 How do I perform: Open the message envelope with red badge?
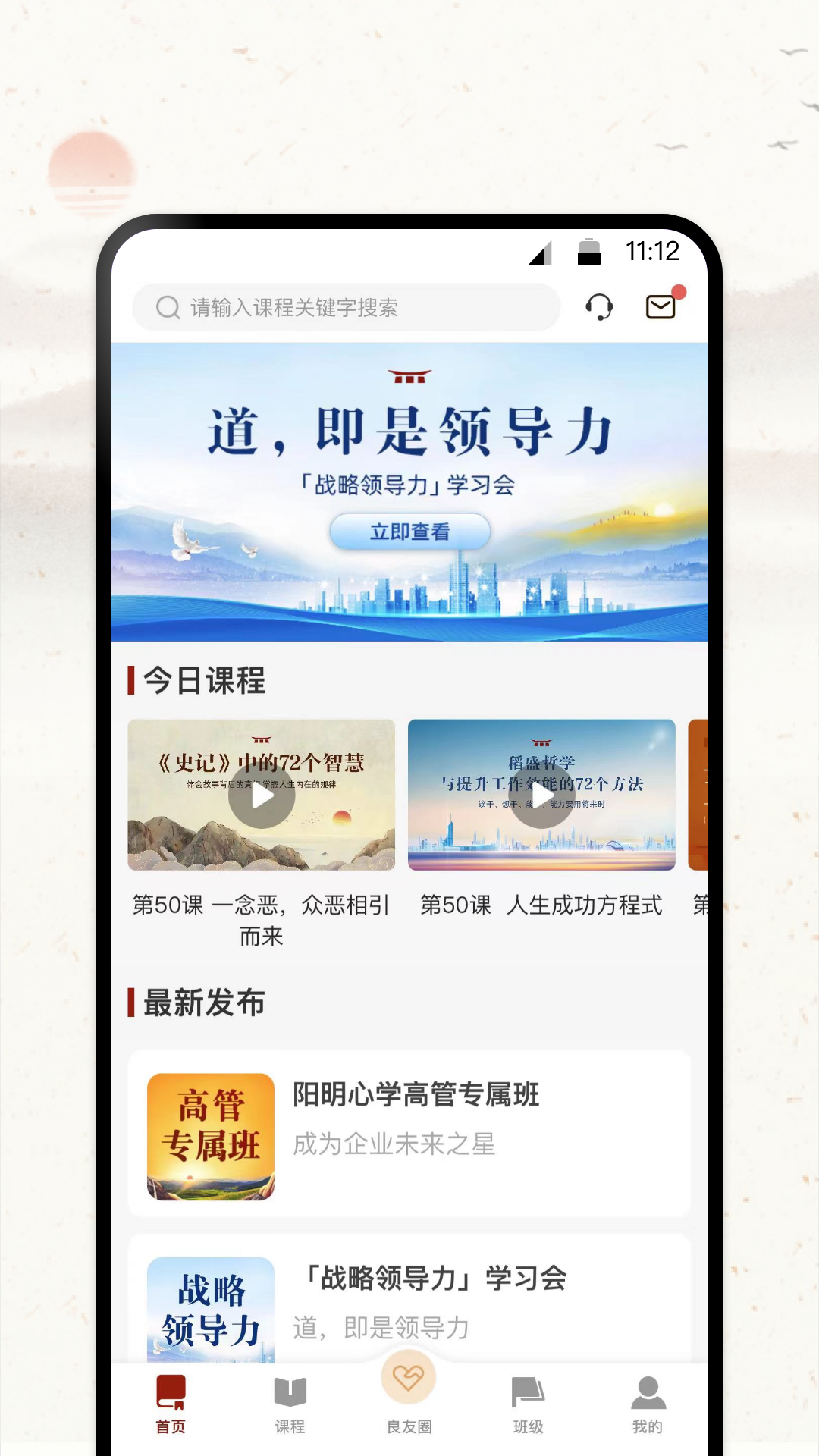coord(659,306)
